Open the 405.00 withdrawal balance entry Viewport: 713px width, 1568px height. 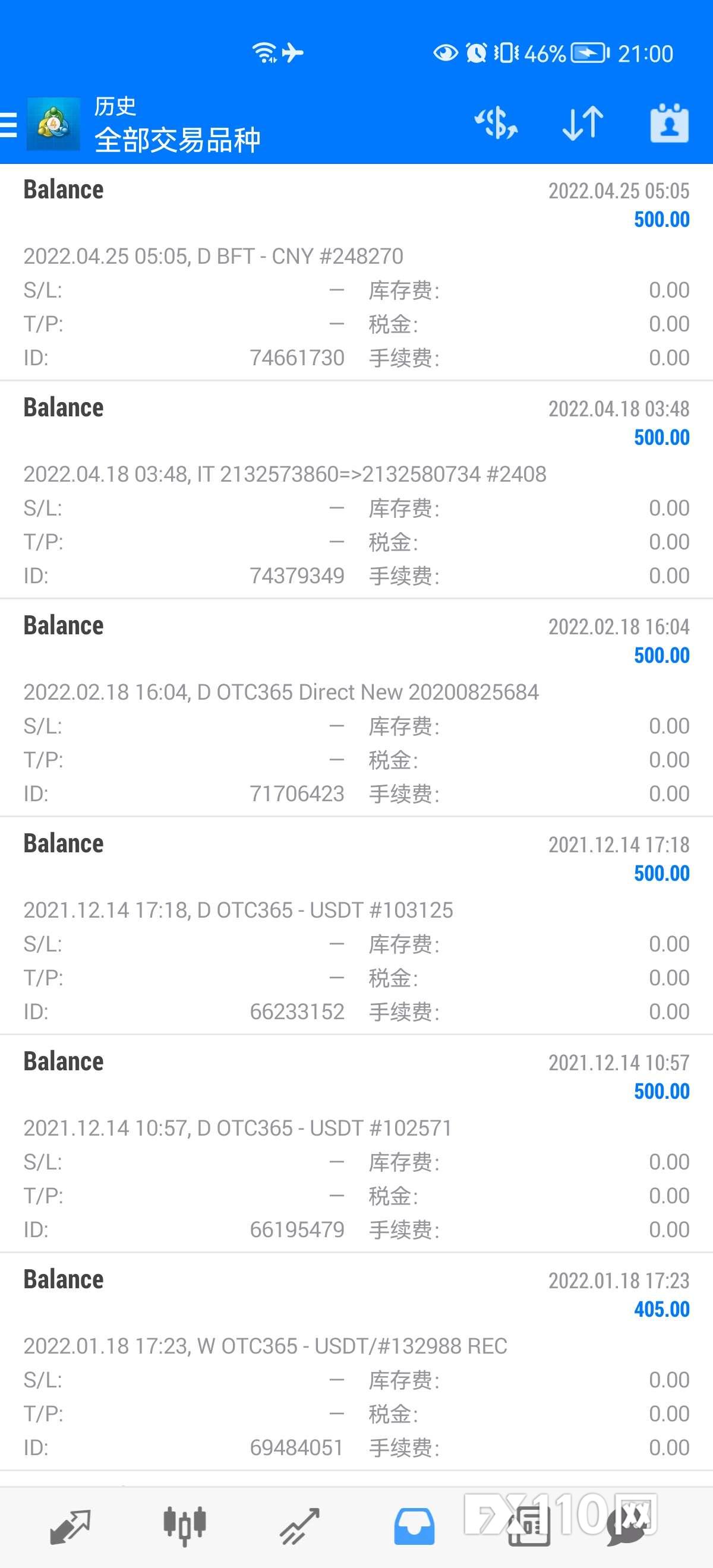[x=356, y=1362]
